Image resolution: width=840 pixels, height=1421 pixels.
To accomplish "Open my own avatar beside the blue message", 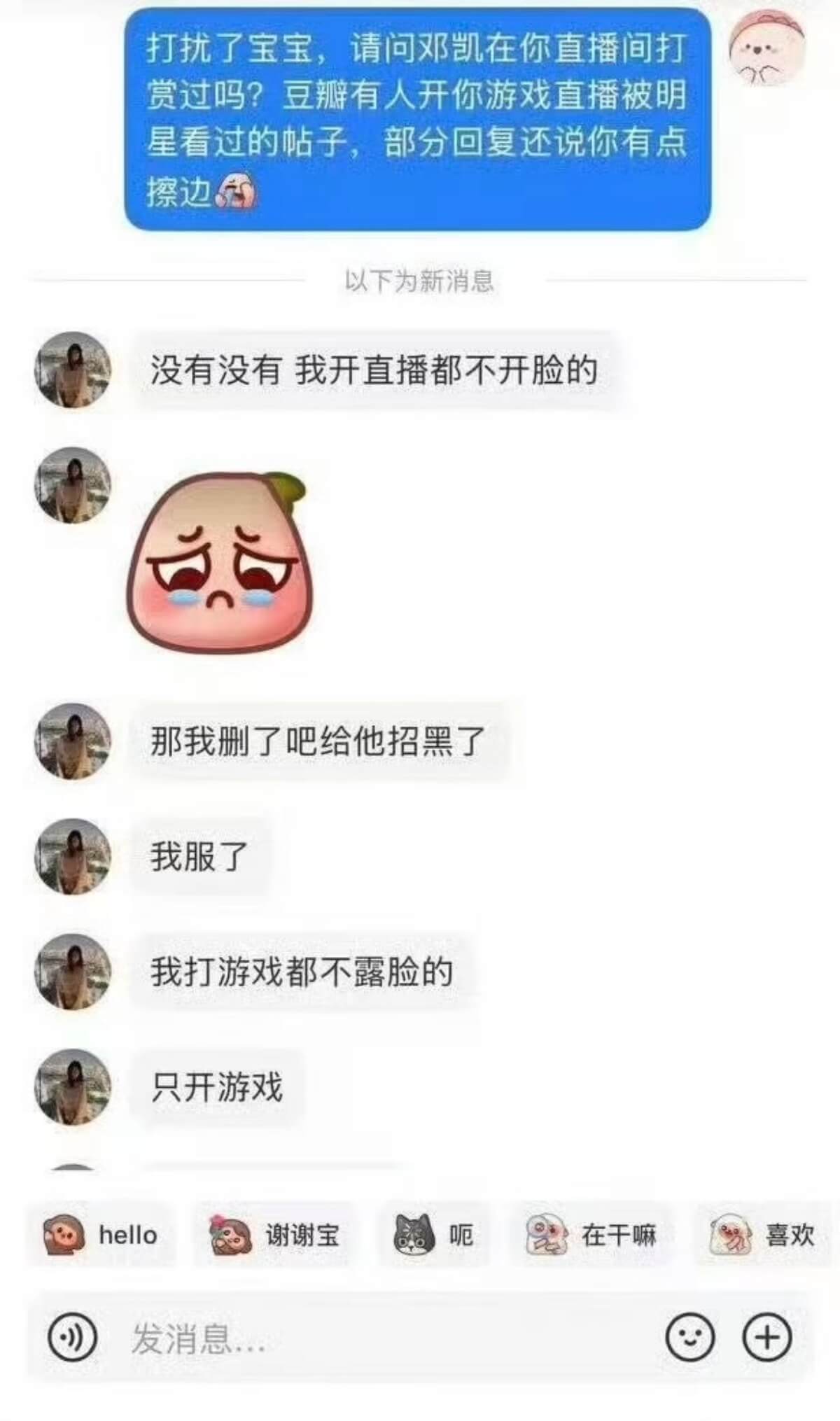I will coord(766,48).
